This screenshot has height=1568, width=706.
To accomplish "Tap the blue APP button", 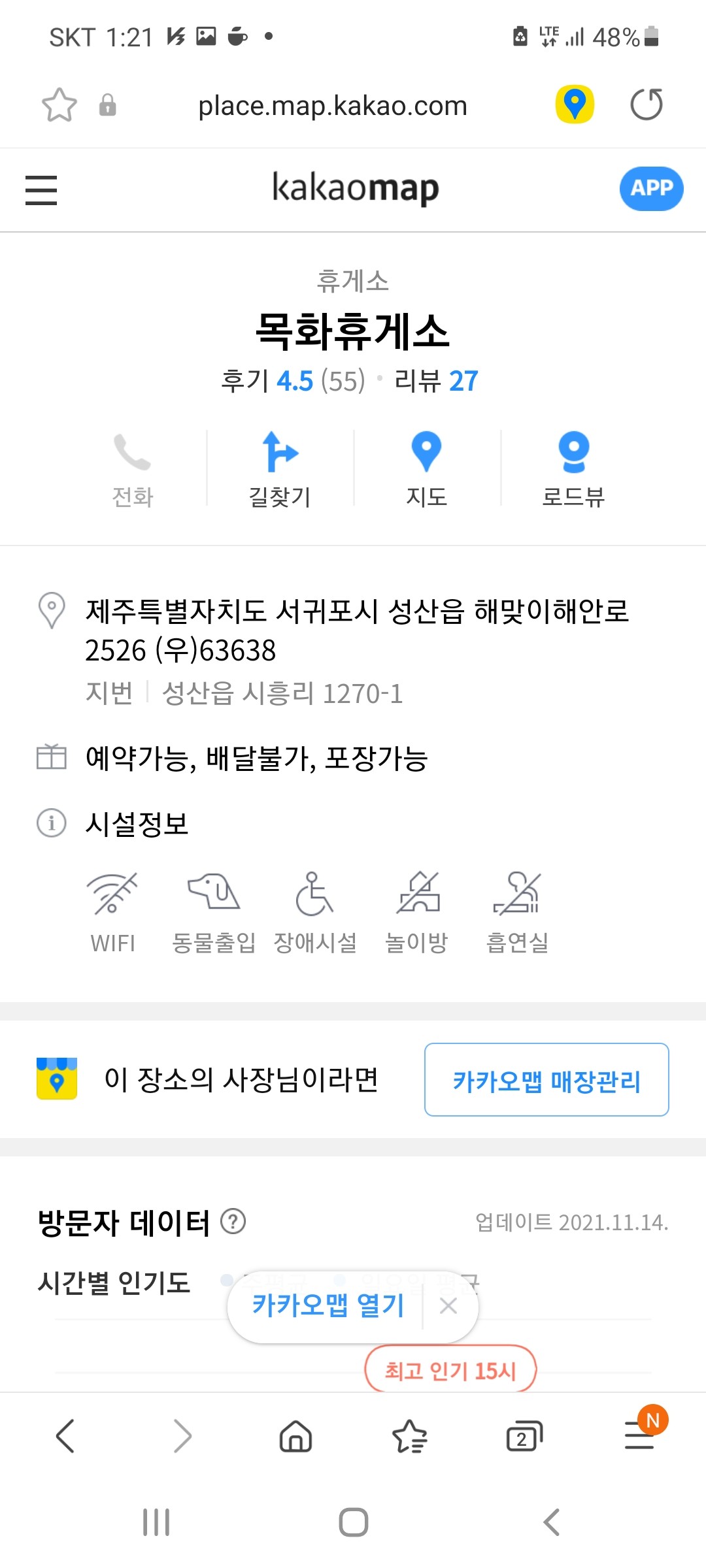I will tap(651, 189).
